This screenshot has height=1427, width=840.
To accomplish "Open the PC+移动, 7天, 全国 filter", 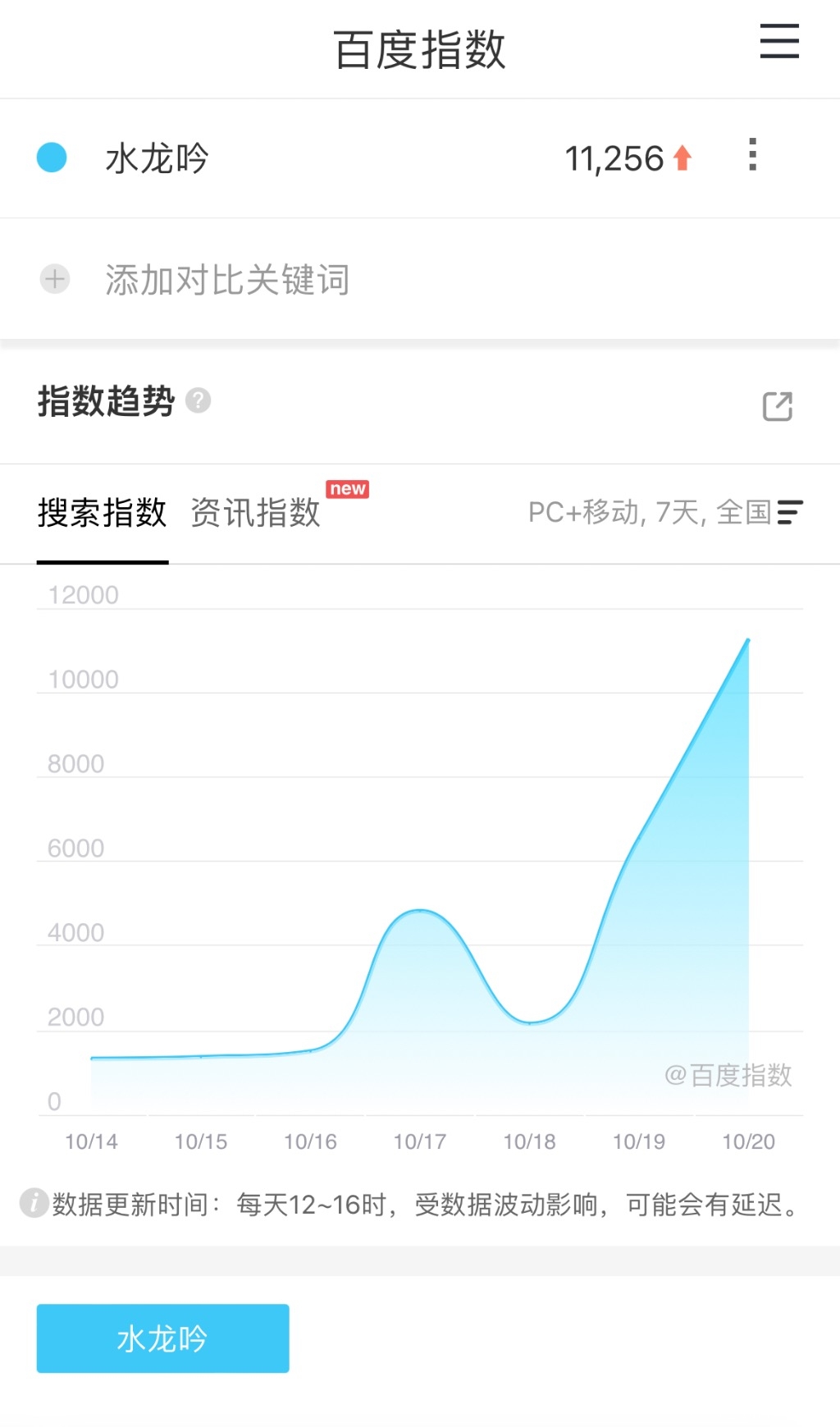I will tap(664, 513).
